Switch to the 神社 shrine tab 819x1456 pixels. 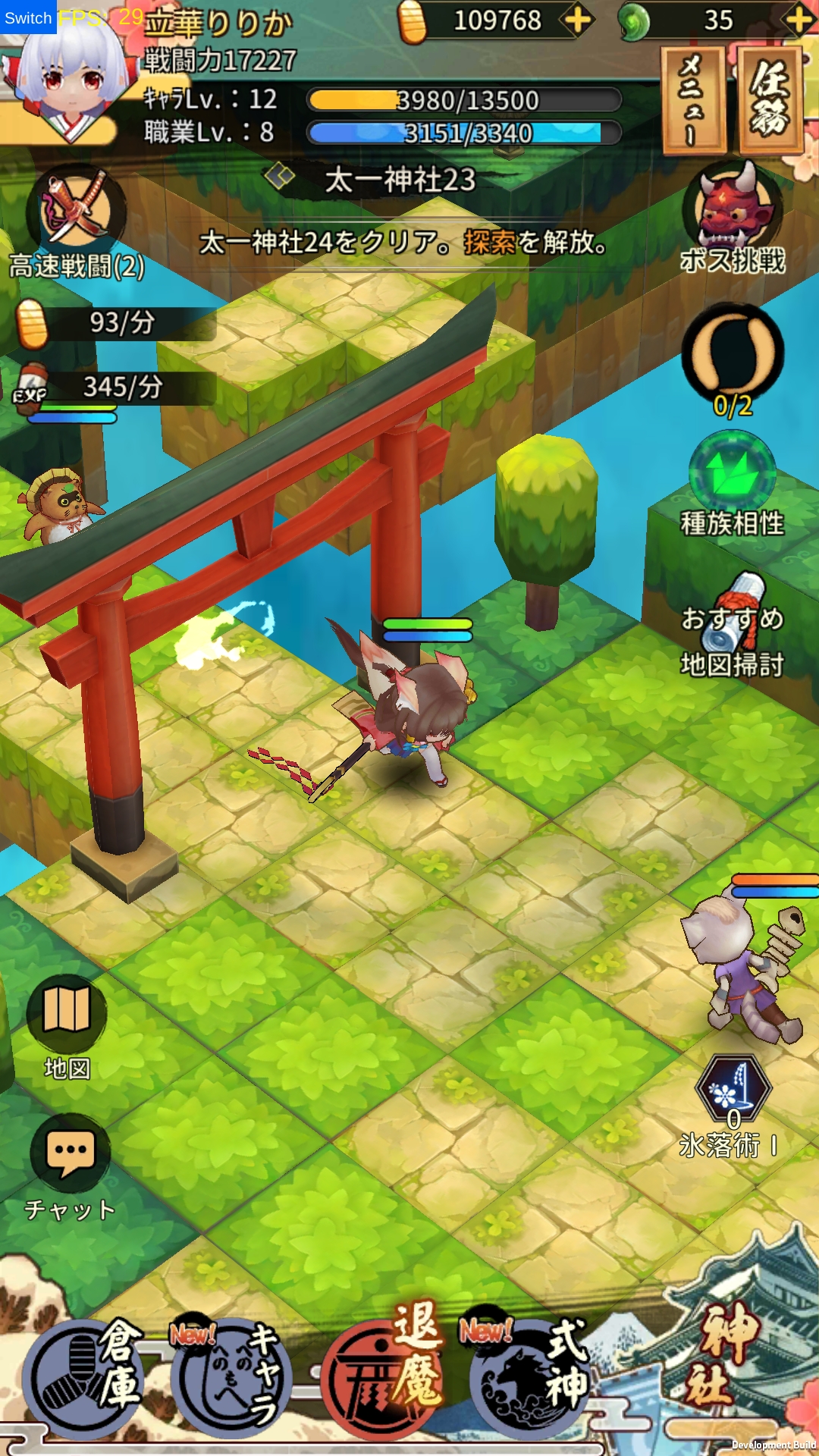coord(717,1357)
